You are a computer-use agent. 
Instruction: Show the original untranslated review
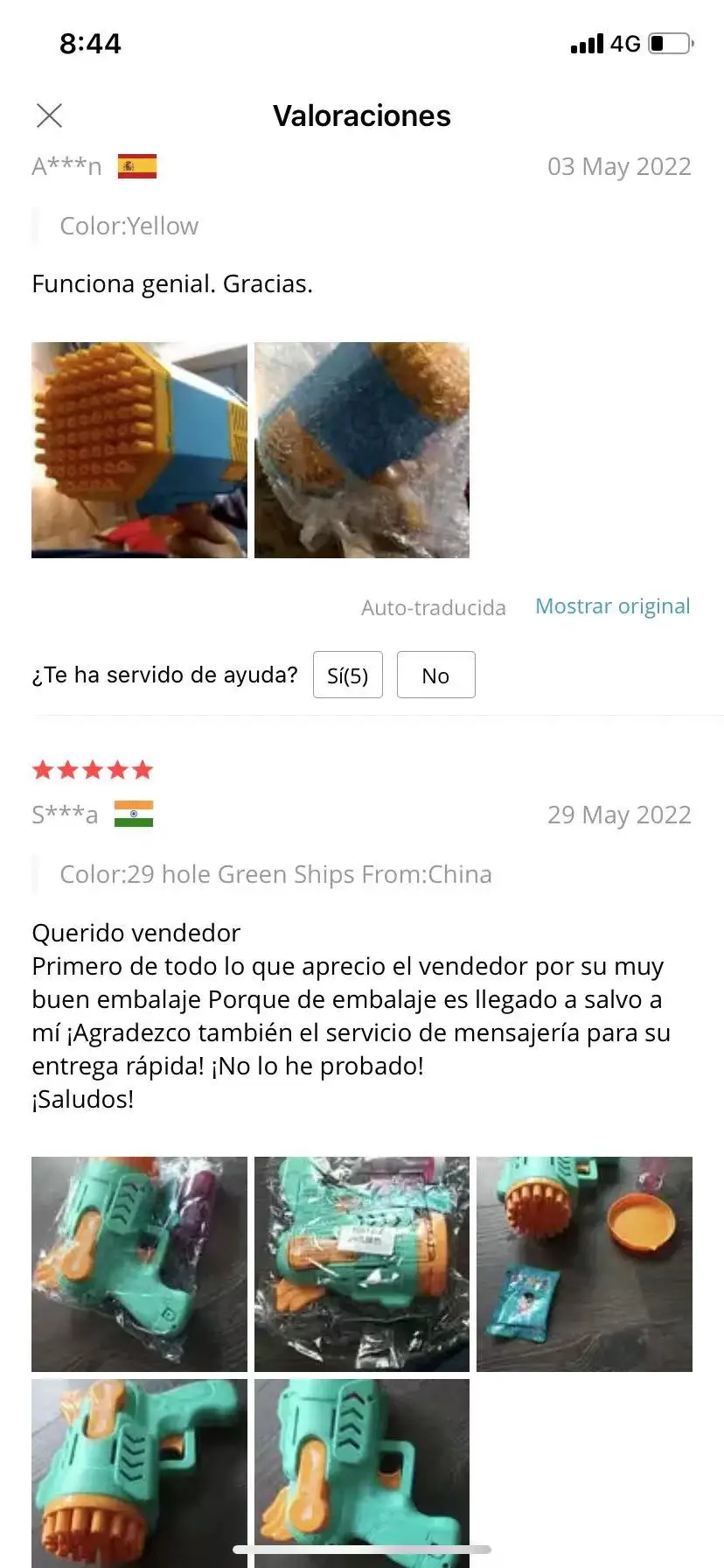coord(612,606)
